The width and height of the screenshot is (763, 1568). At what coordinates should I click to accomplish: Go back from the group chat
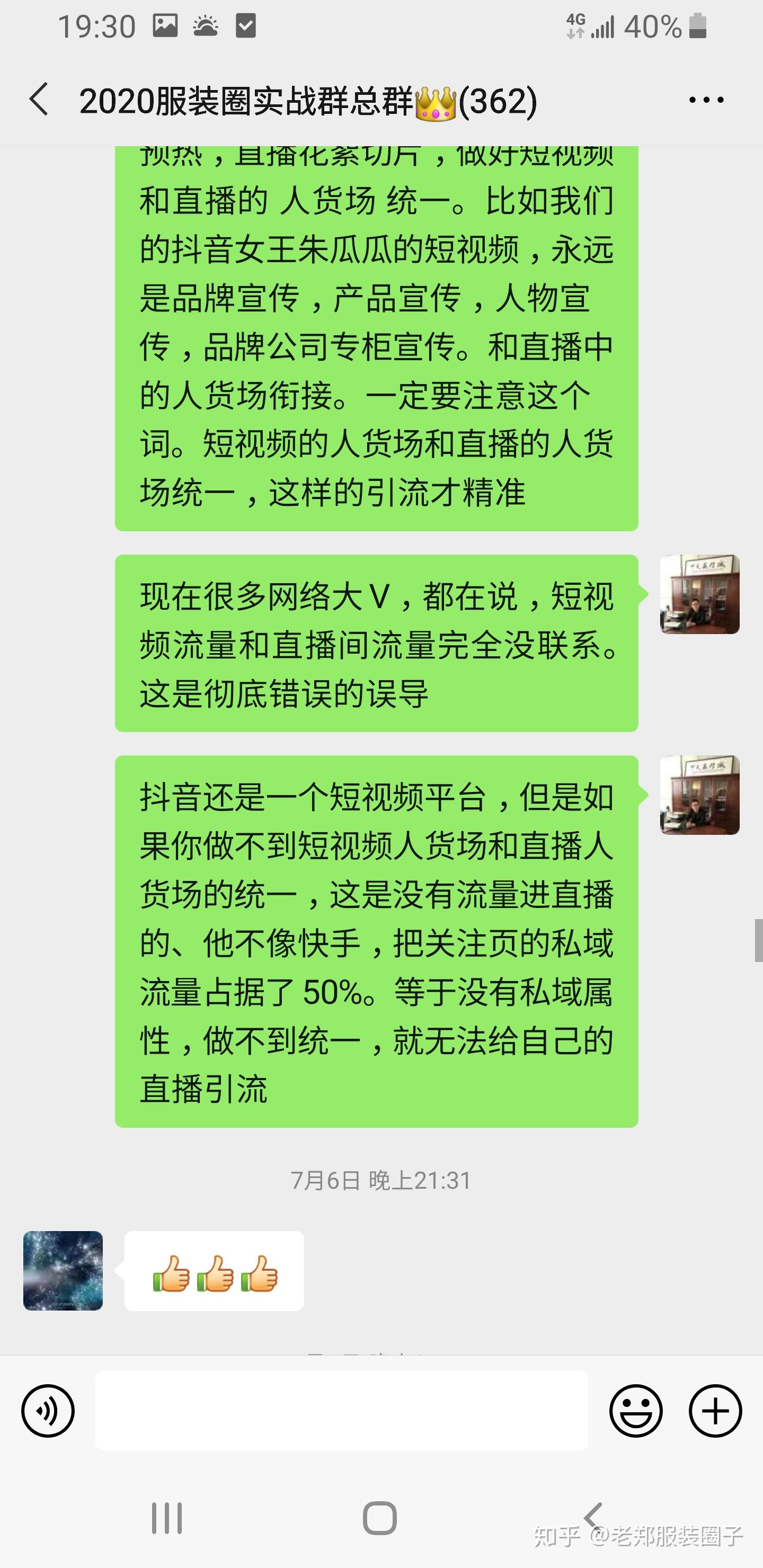[x=39, y=100]
